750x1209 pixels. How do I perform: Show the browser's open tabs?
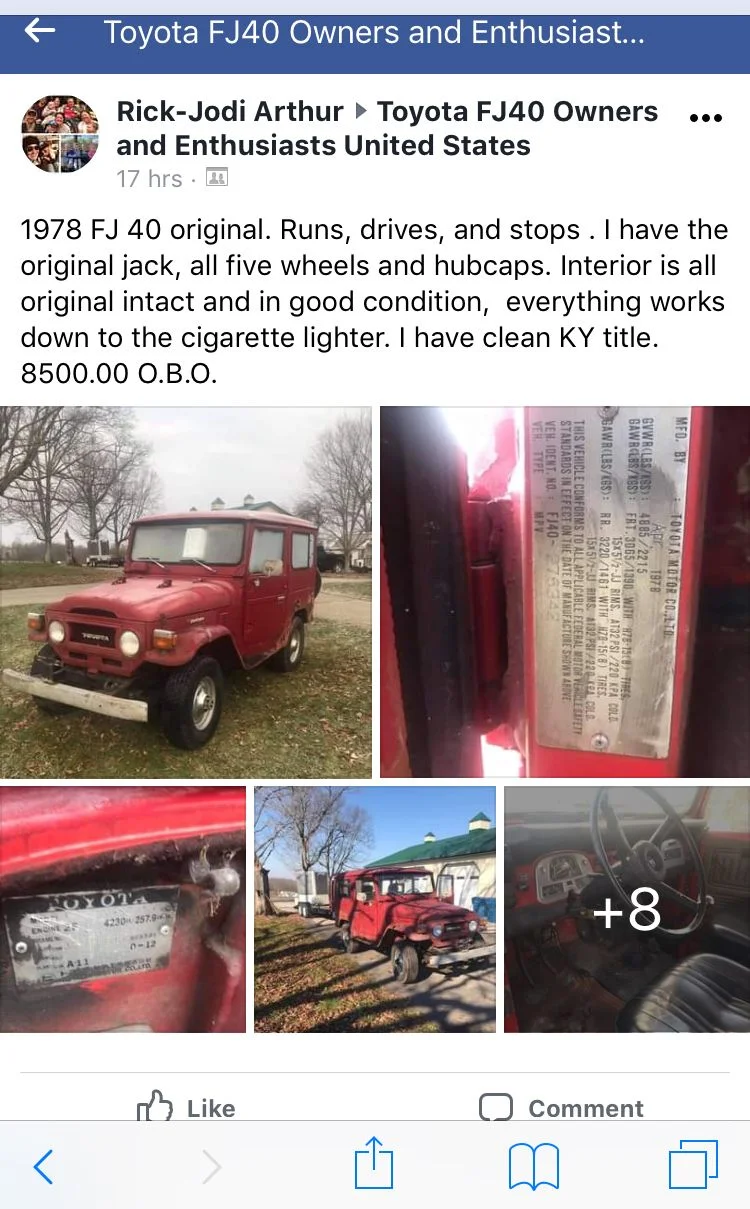[x=693, y=1165]
